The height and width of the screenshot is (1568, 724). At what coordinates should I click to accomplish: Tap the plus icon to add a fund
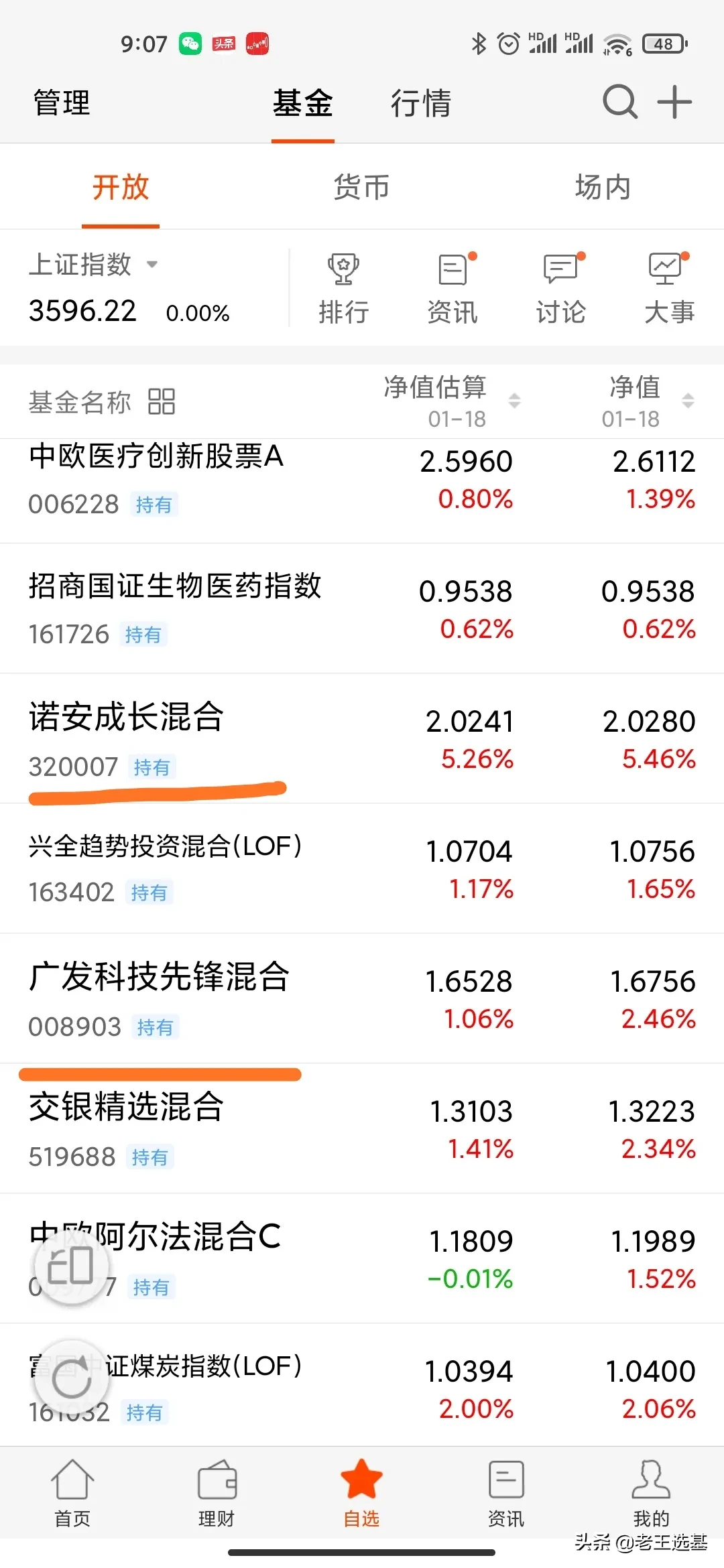click(674, 102)
